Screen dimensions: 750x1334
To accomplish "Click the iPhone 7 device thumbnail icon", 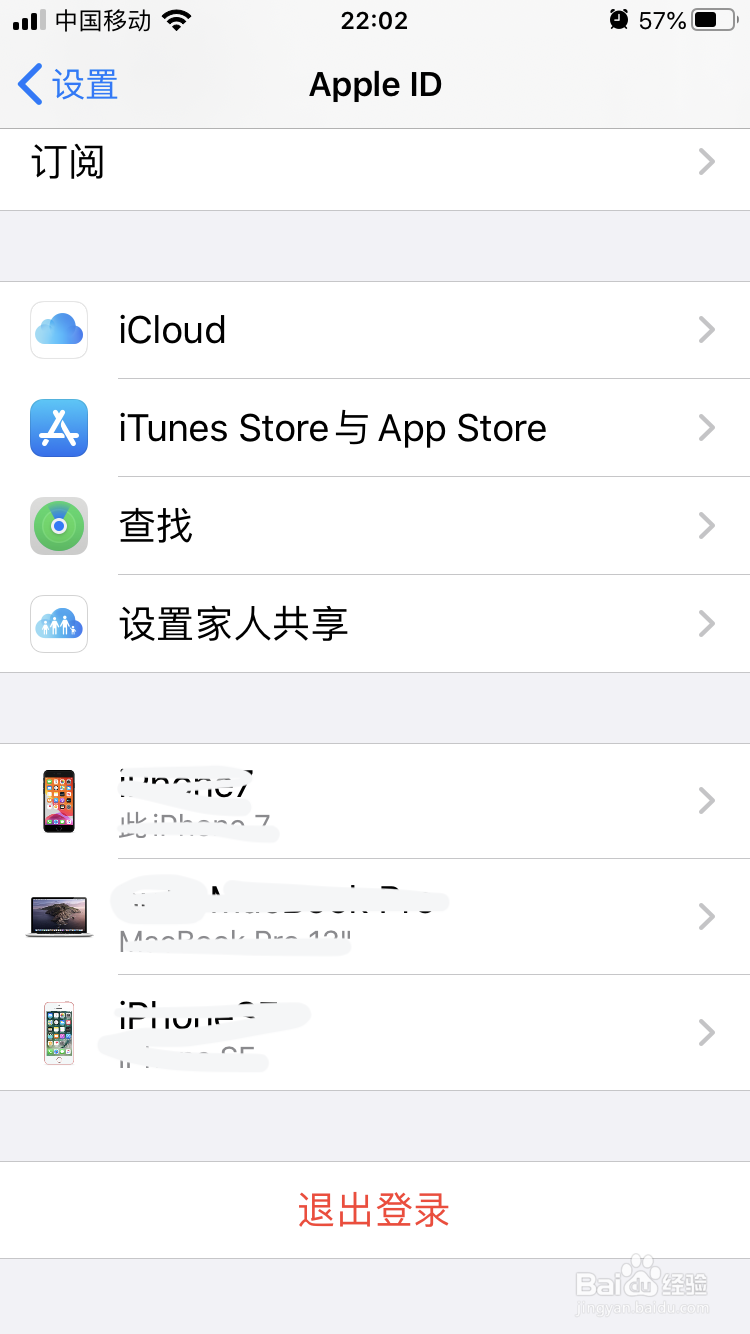I will tap(58, 801).
